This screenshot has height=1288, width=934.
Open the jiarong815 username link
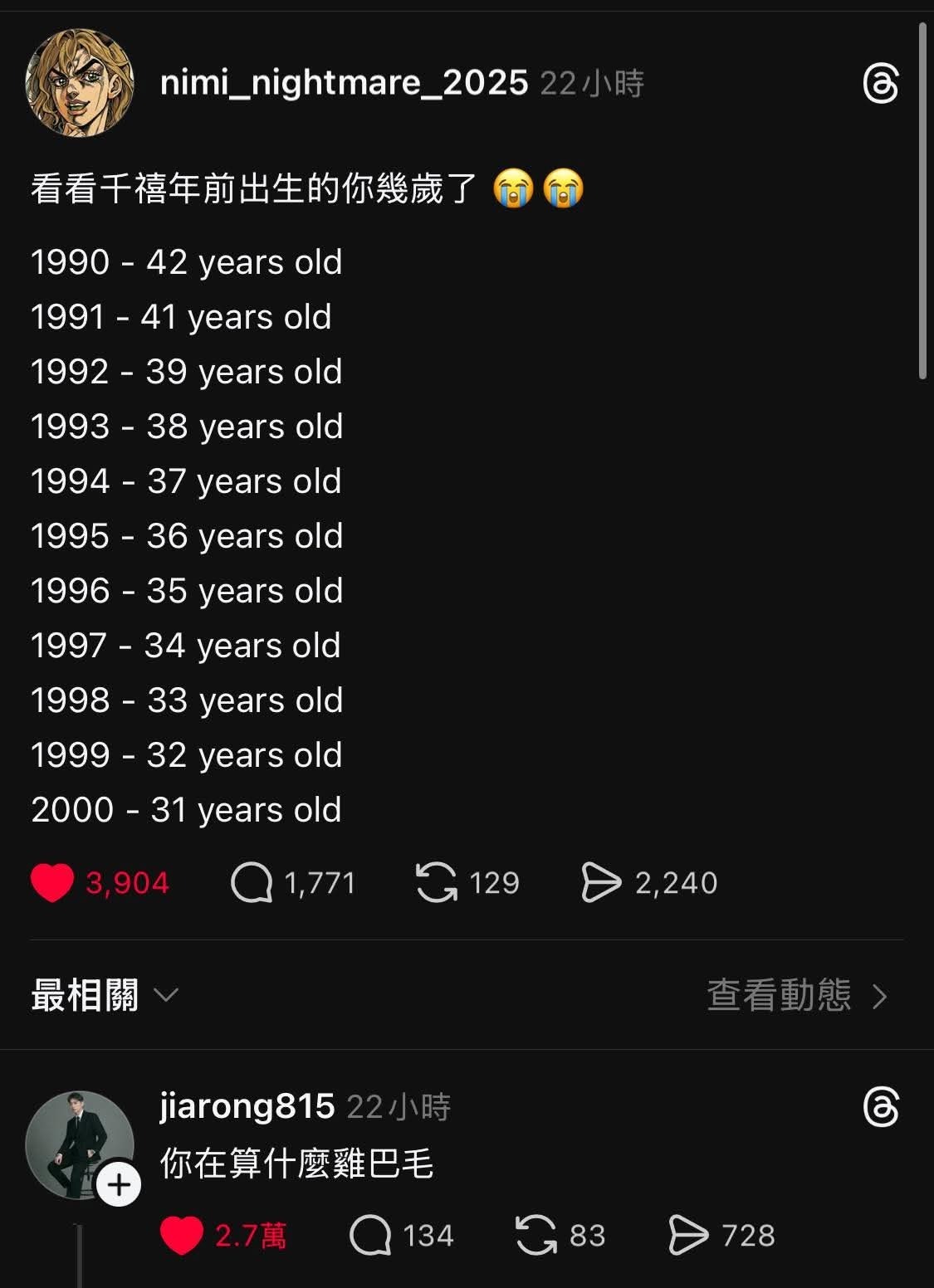click(x=247, y=1106)
